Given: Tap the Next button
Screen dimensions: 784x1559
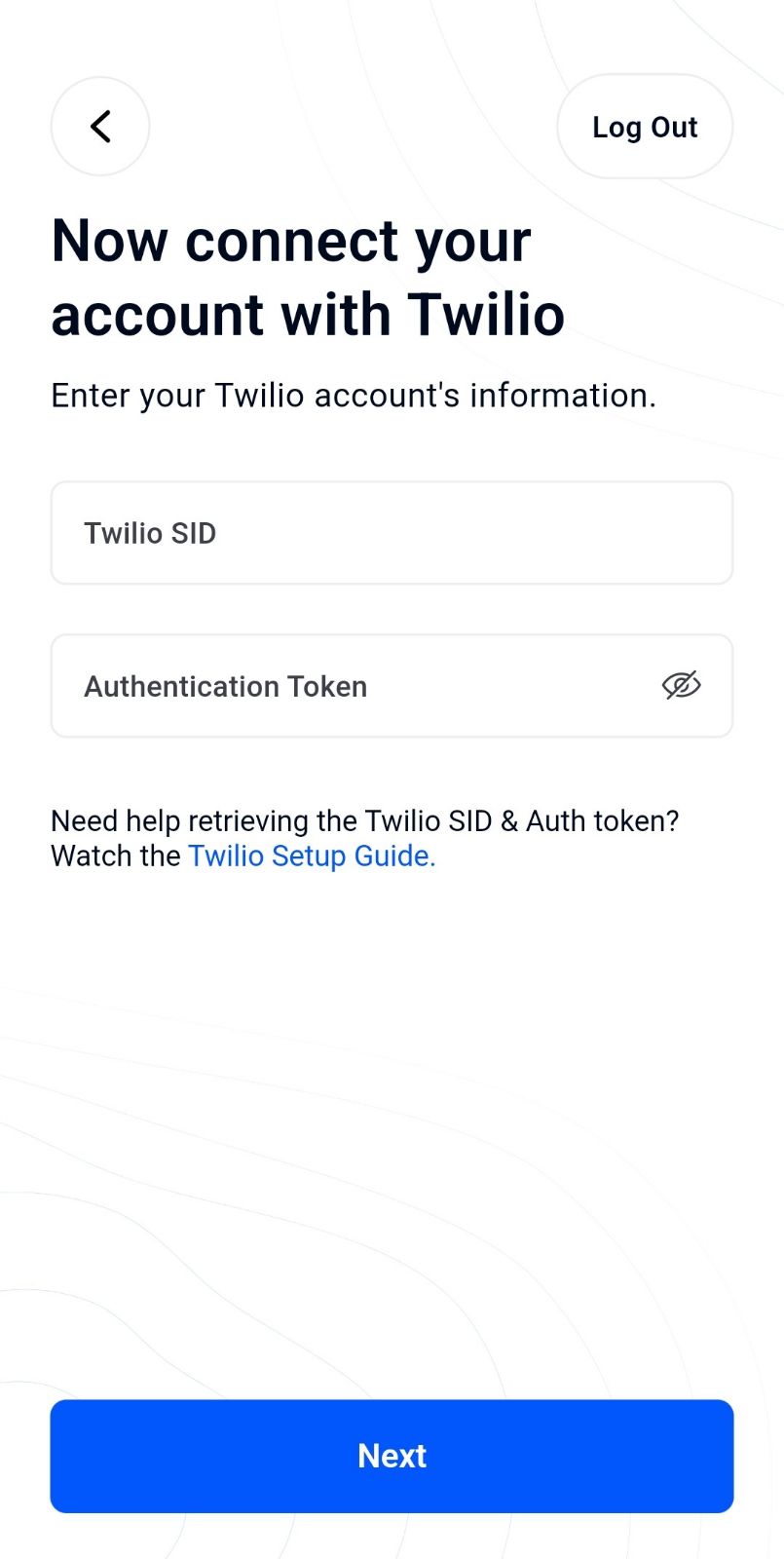Looking at the screenshot, I should (x=392, y=1456).
